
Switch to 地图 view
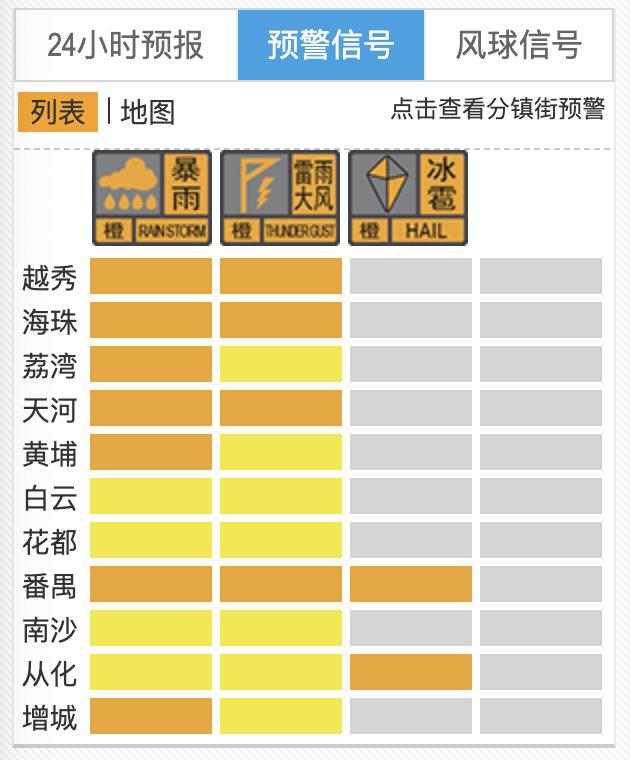(x=147, y=112)
